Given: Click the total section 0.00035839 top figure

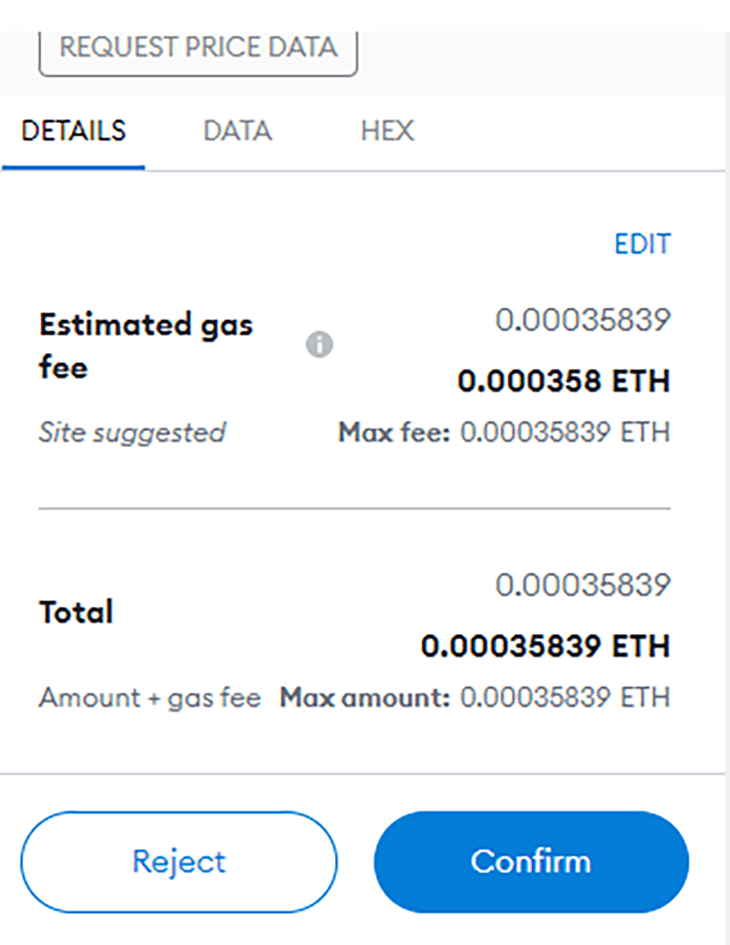Looking at the screenshot, I should [x=585, y=584].
